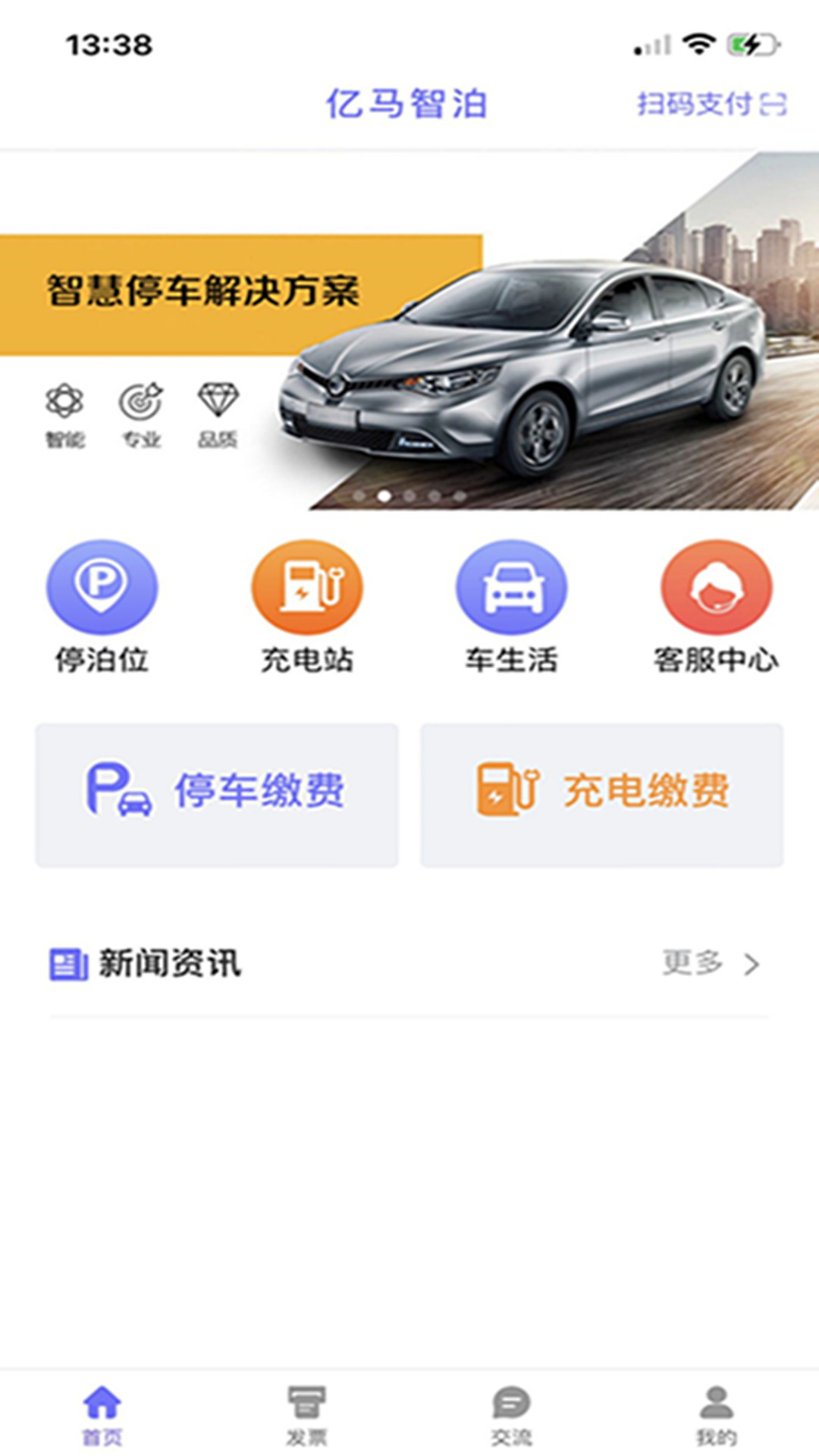Select the 充电缴费 charging payment card

[601, 794]
